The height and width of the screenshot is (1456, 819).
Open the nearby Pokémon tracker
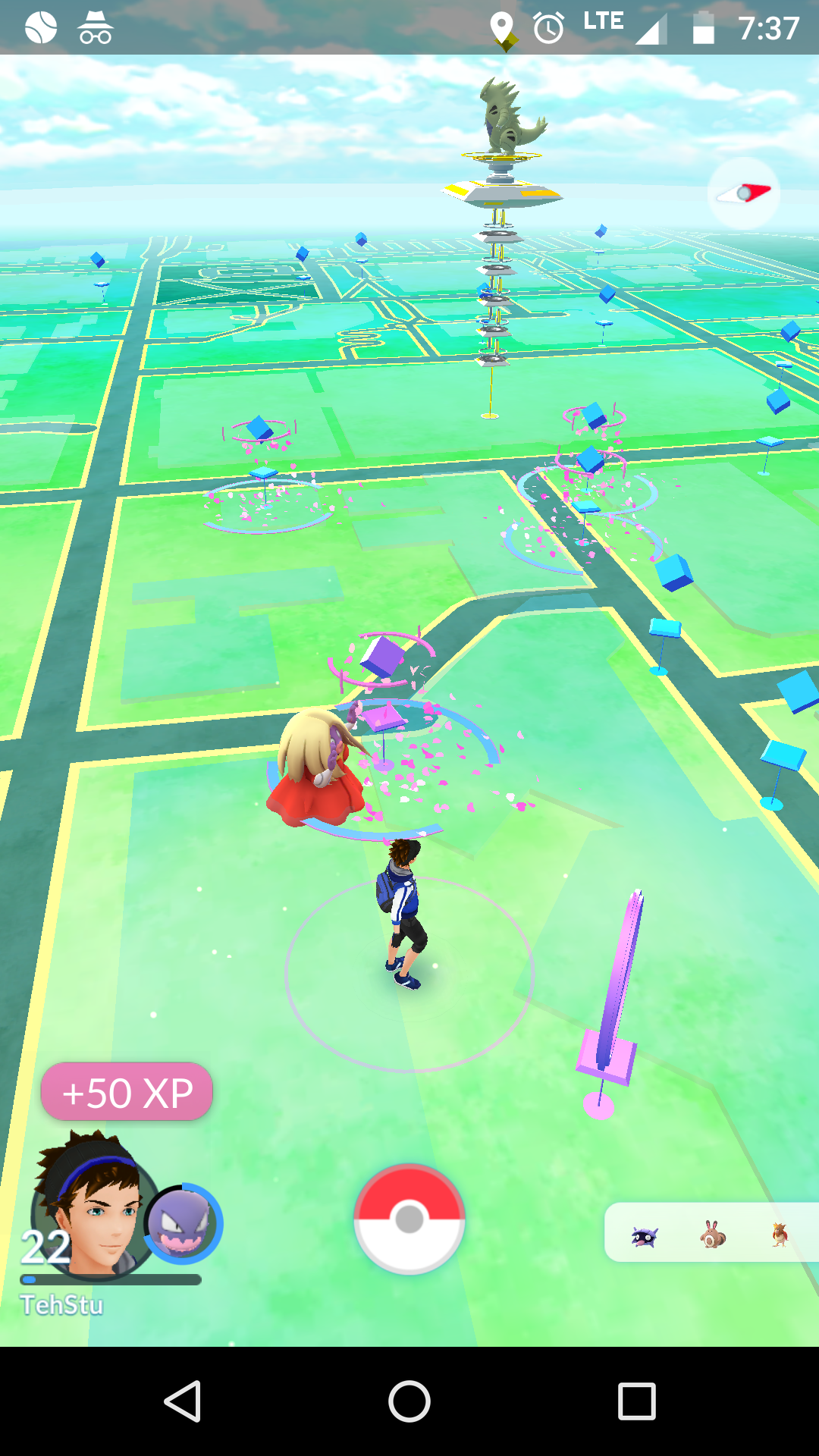click(x=711, y=1232)
